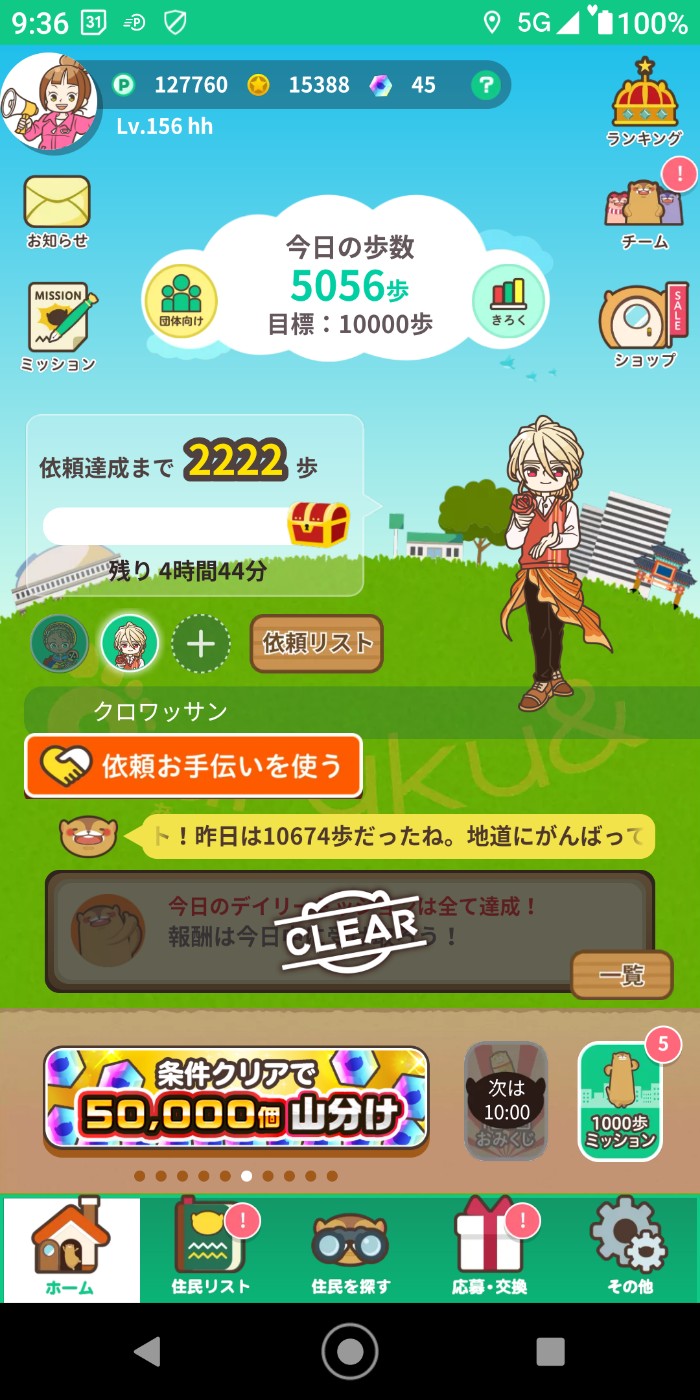Open the 一覧 daily mission list
This screenshot has height=1400, width=700.
click(621, 974)
